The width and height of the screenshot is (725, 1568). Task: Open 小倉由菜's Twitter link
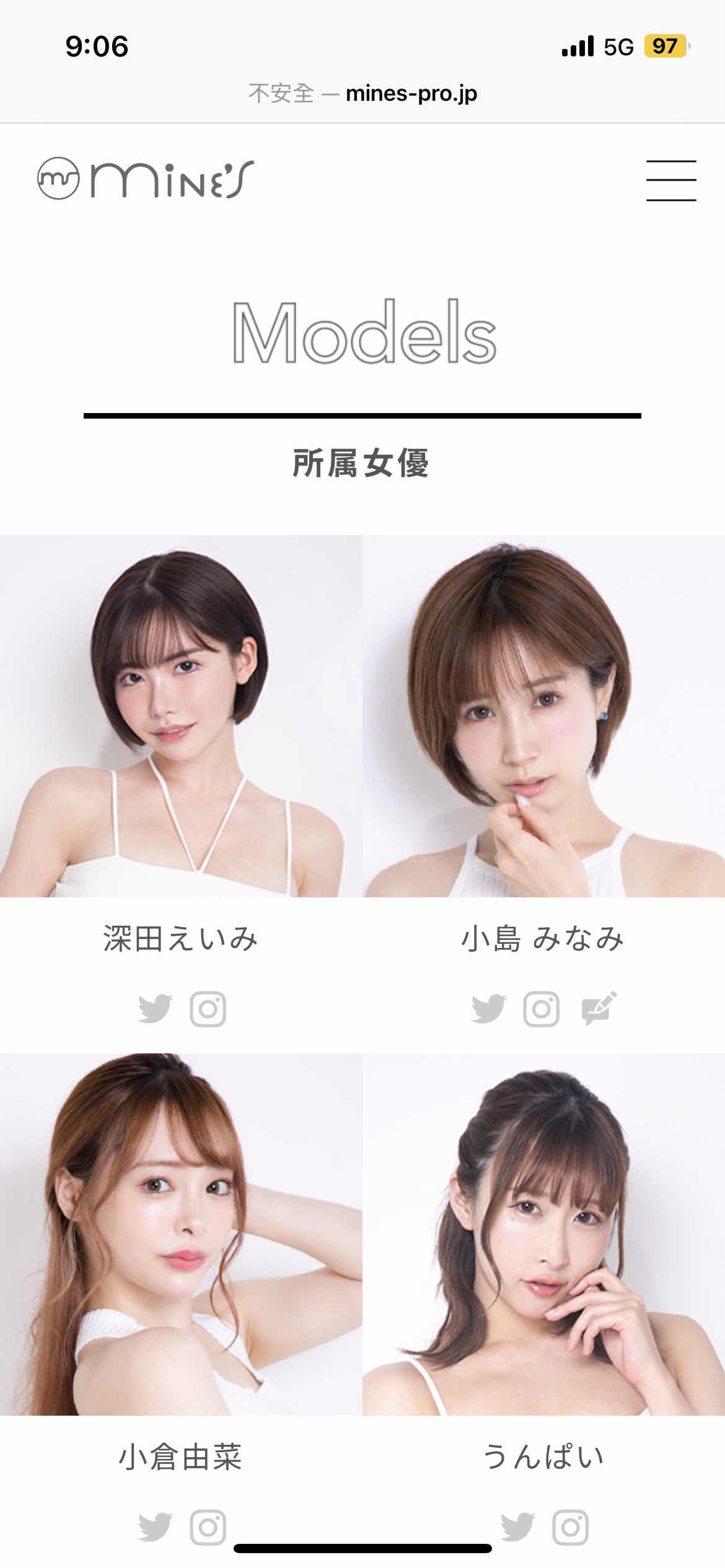(155, 1527)
